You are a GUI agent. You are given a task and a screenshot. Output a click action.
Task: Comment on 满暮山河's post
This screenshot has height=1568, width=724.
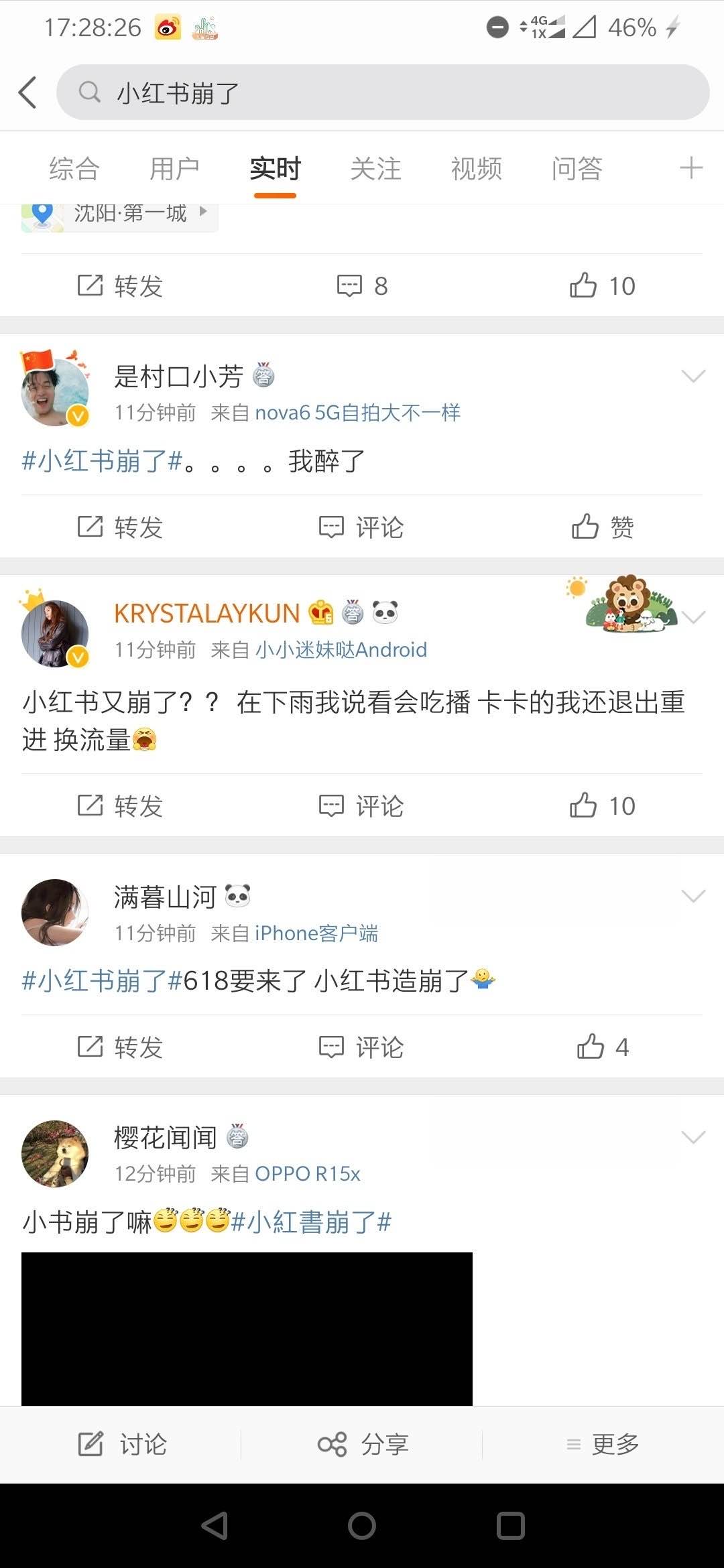(x=361, y=1047)
